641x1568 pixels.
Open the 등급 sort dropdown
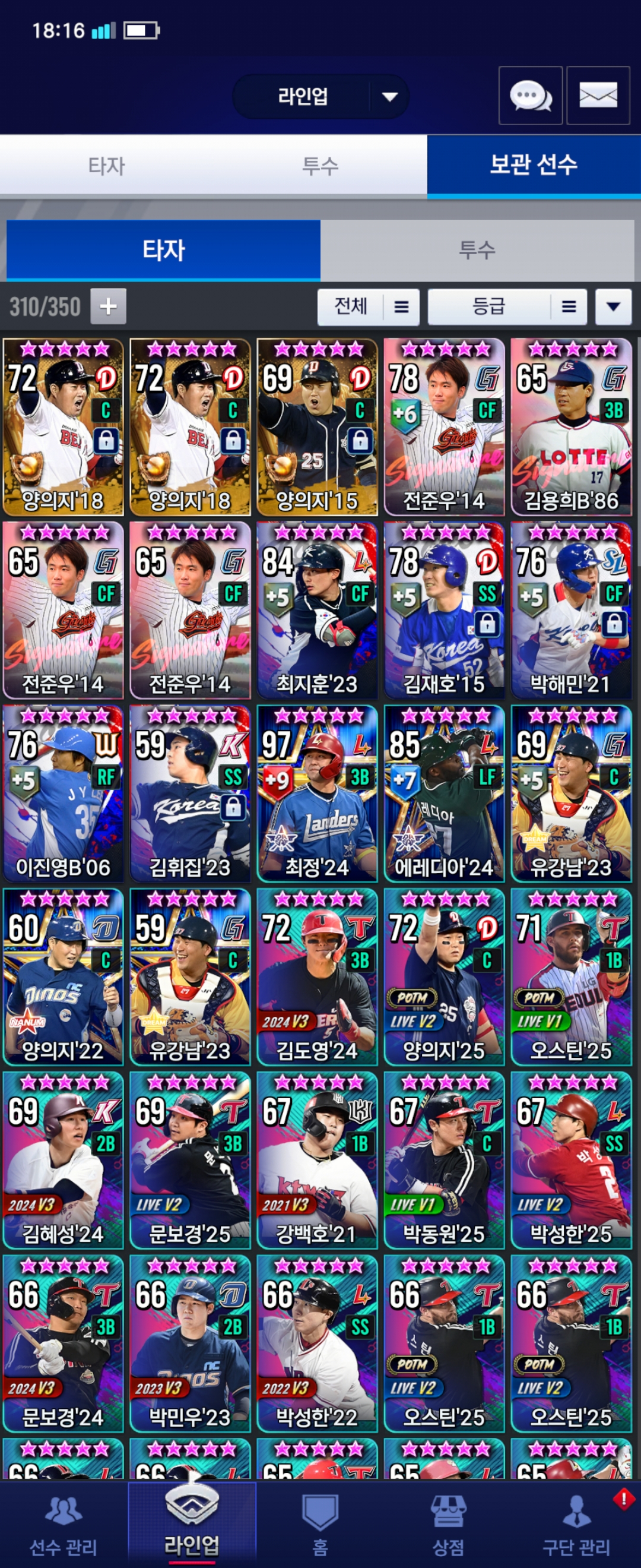[x=507, y=305]
